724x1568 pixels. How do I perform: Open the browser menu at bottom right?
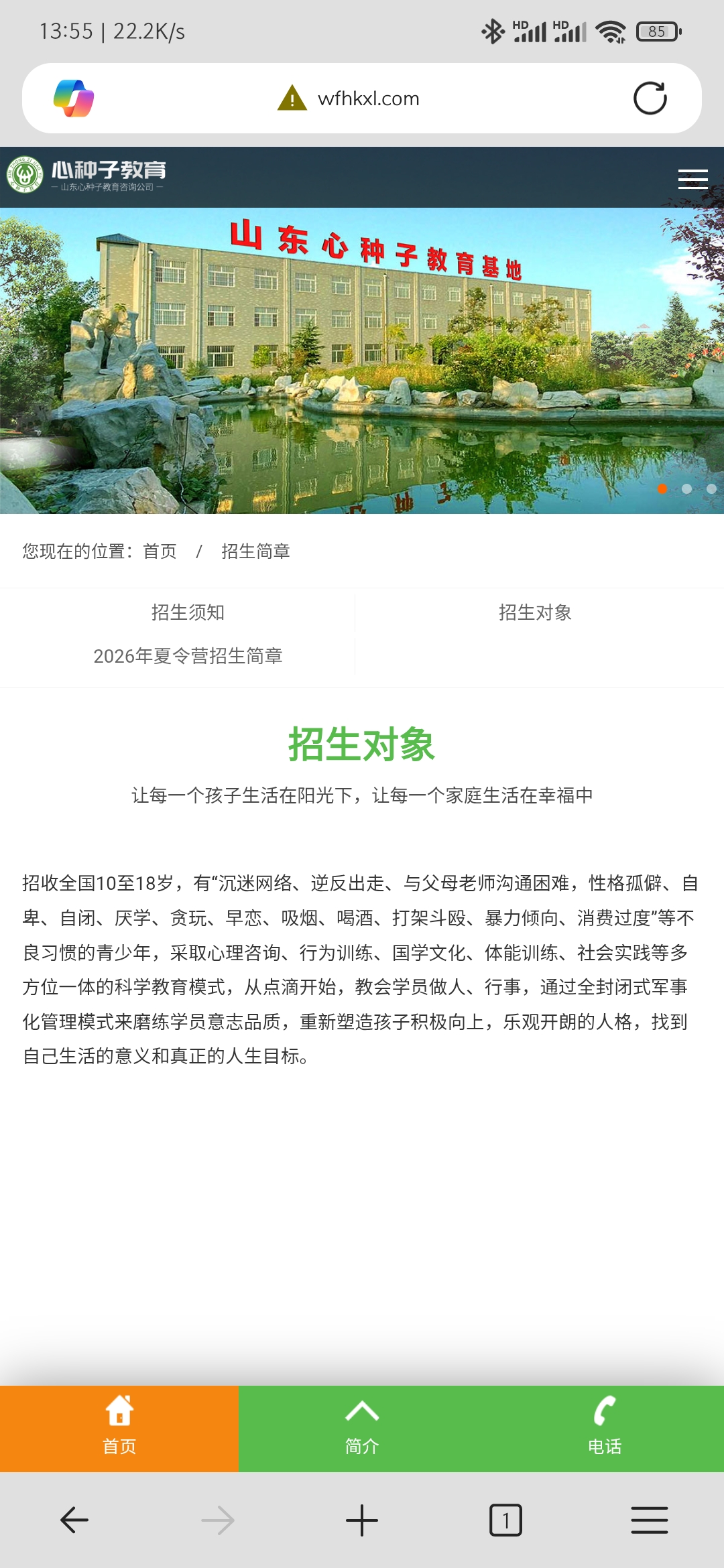[649, 1520]
